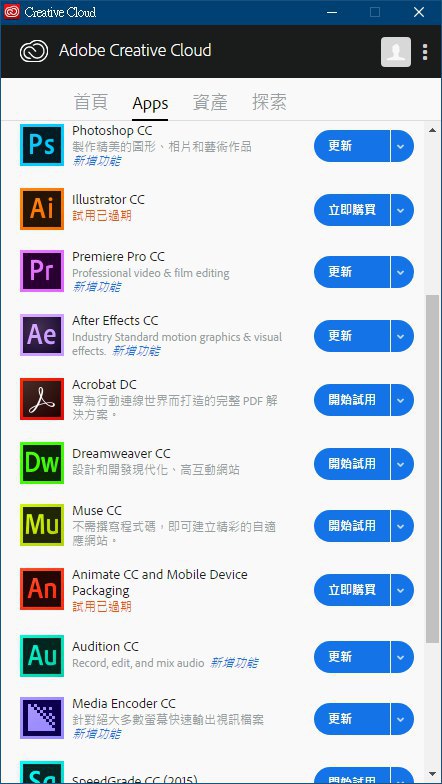Viewport: 442px width, 784px height.
Task: Switch to the 資產 tab
Action: pyautogui.click(x=210, y=102)
